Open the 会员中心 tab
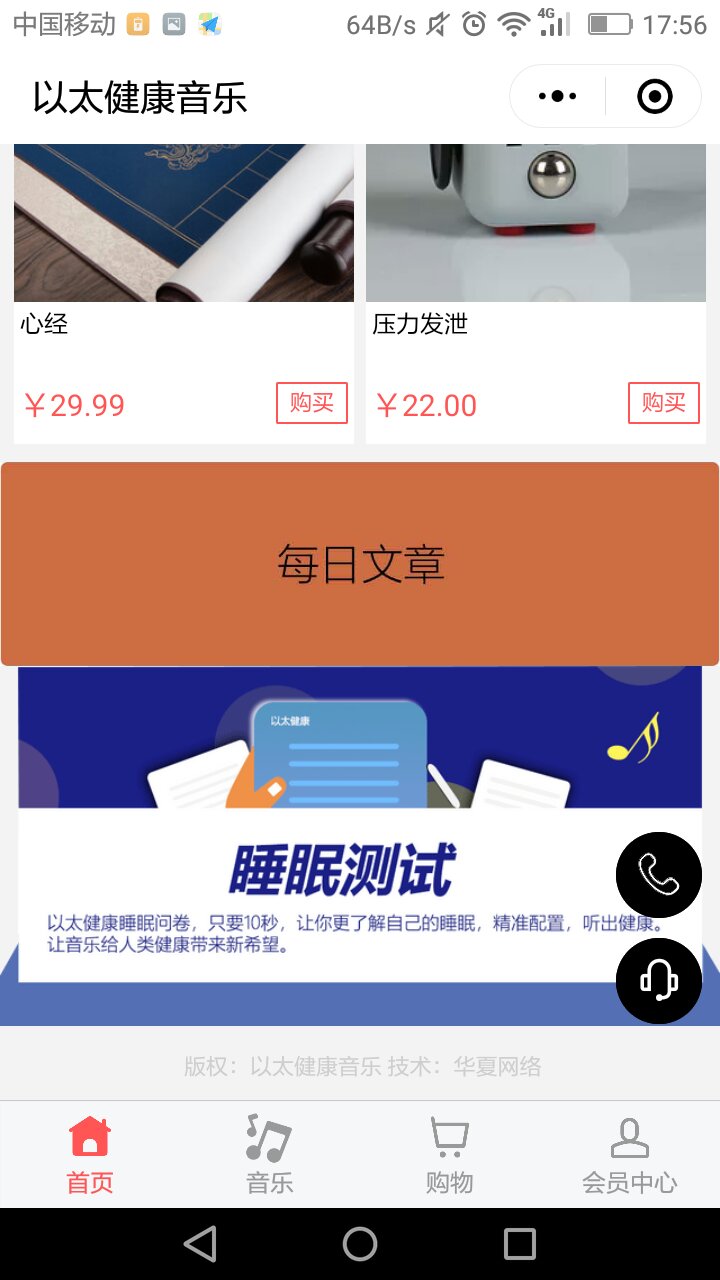The height and width of the screenshot is (1280, 720). coord(629,1155)
